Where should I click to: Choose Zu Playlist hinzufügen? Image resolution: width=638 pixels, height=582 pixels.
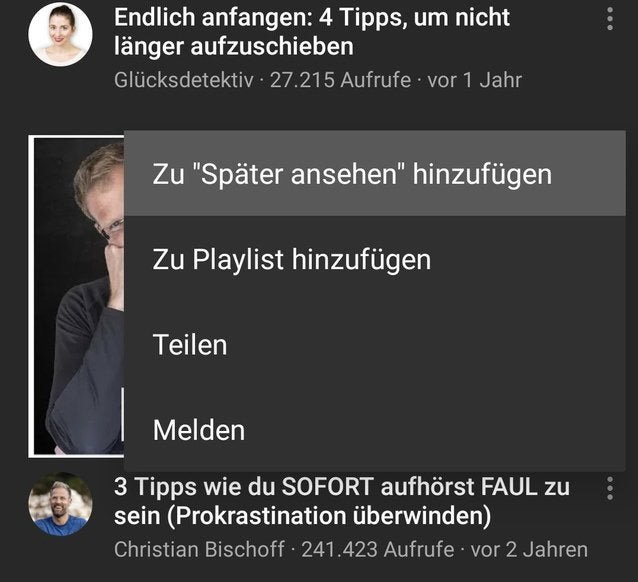click(292, 260)
